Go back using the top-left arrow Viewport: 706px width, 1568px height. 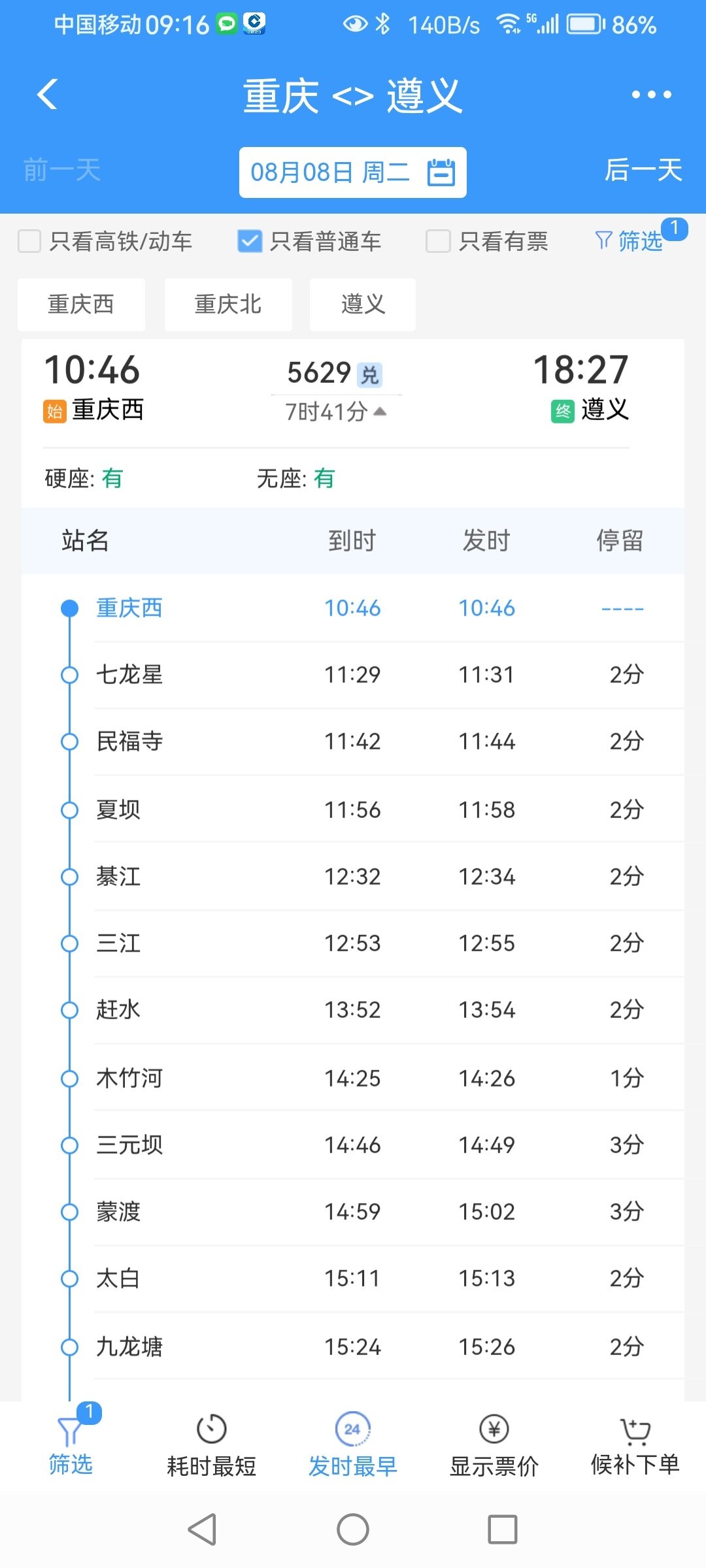pyautogui.click(x=47, y=95)
